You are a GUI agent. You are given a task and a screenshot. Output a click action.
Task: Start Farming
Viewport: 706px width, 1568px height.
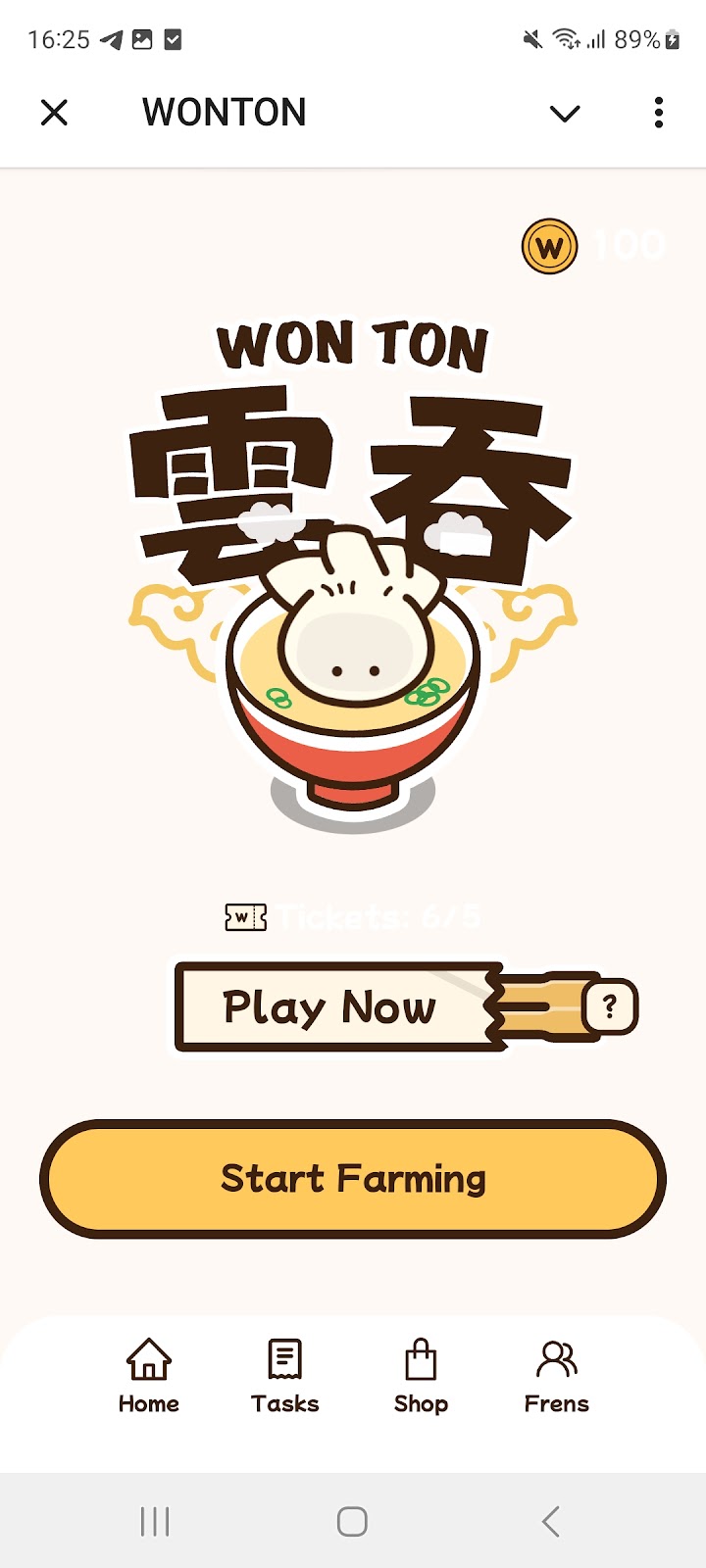point(353,1179)
